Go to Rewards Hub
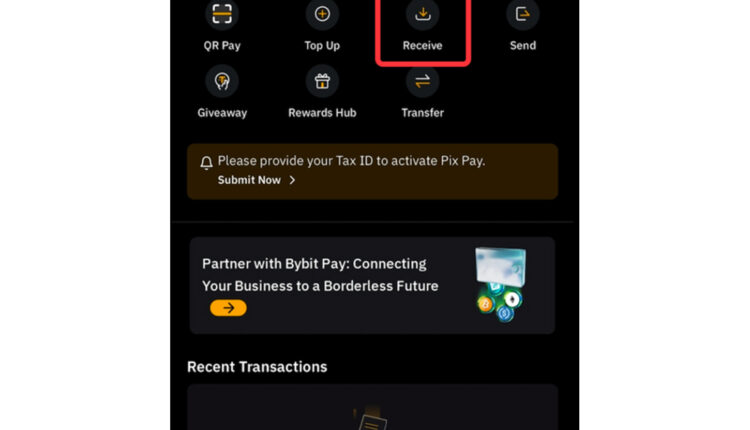This screenshot has width=750, height=430. (322, 82)
